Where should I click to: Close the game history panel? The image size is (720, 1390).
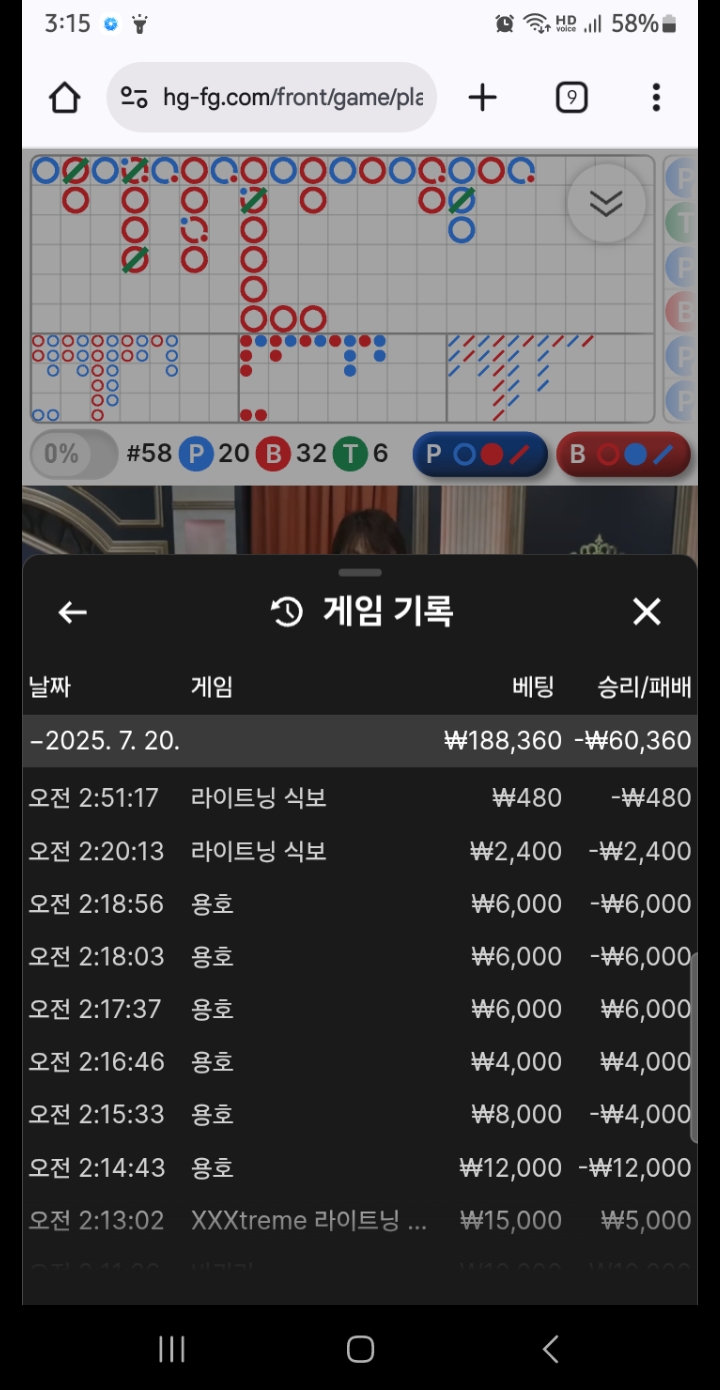click(647, 612)
